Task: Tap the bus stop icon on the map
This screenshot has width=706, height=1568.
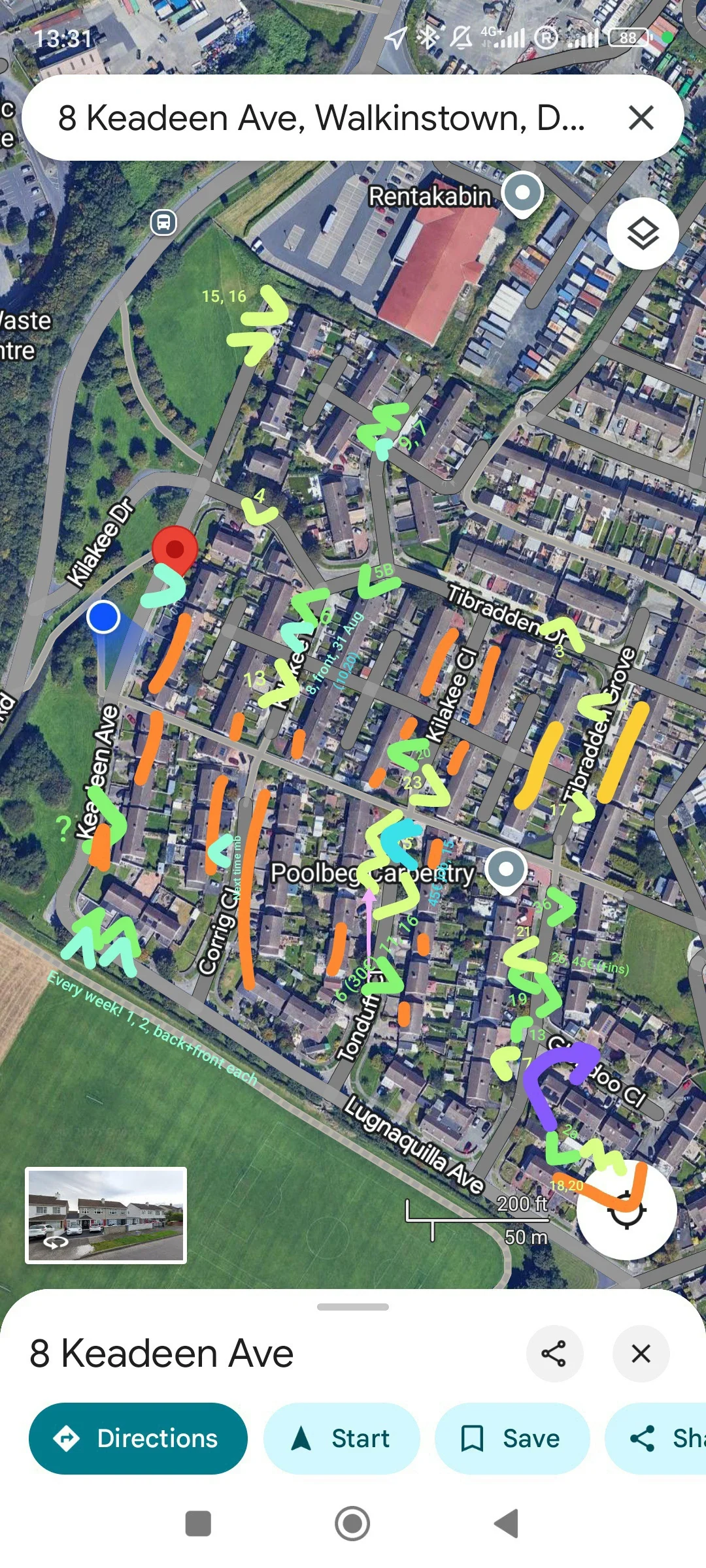Action: [163, 222]
